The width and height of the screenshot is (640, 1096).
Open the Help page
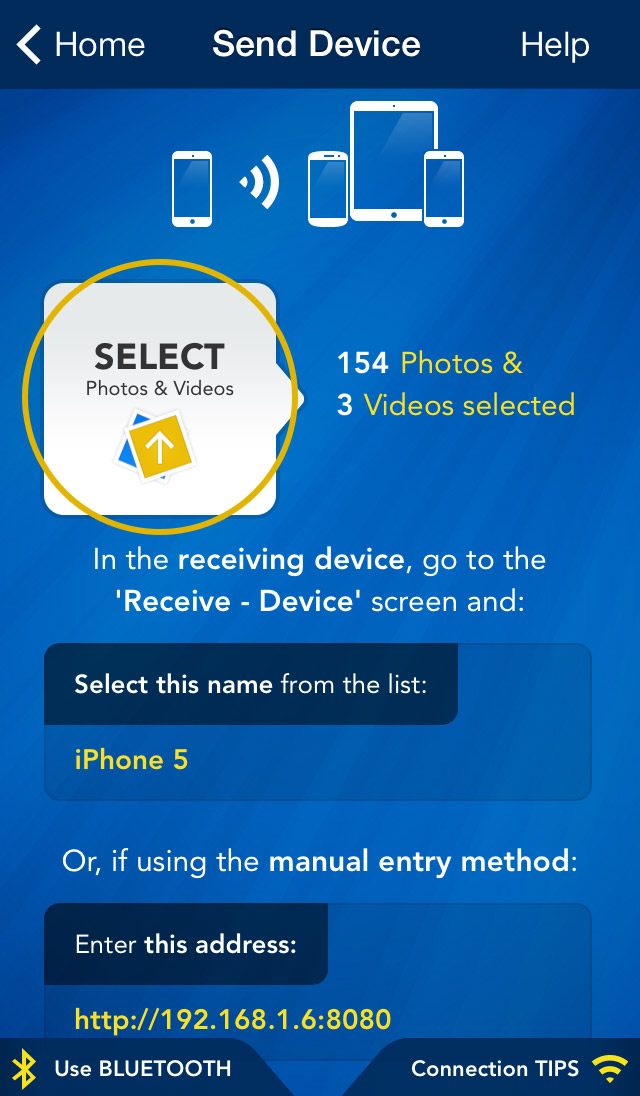point(555,45)
